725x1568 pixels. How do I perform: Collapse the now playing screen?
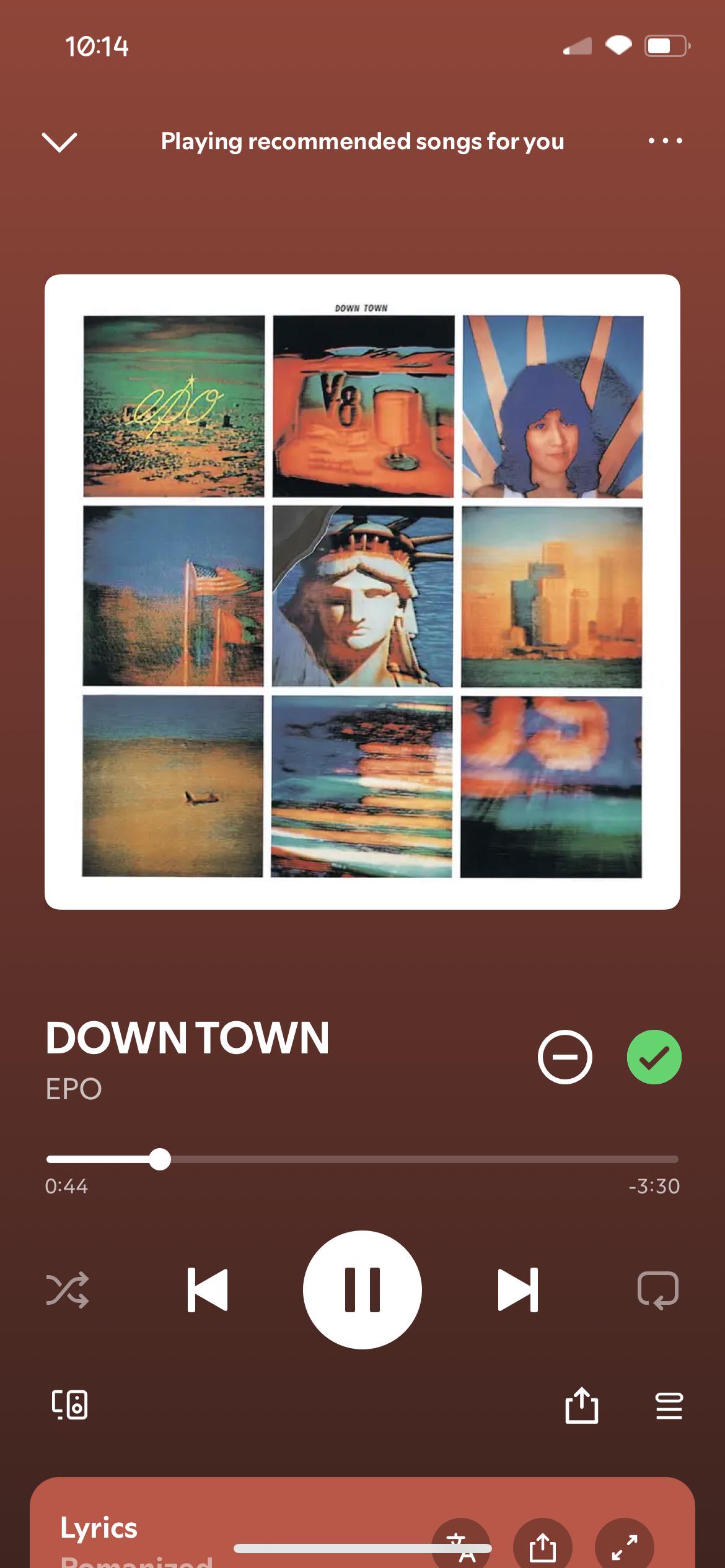pyautogui.click(x=59, y=142)
